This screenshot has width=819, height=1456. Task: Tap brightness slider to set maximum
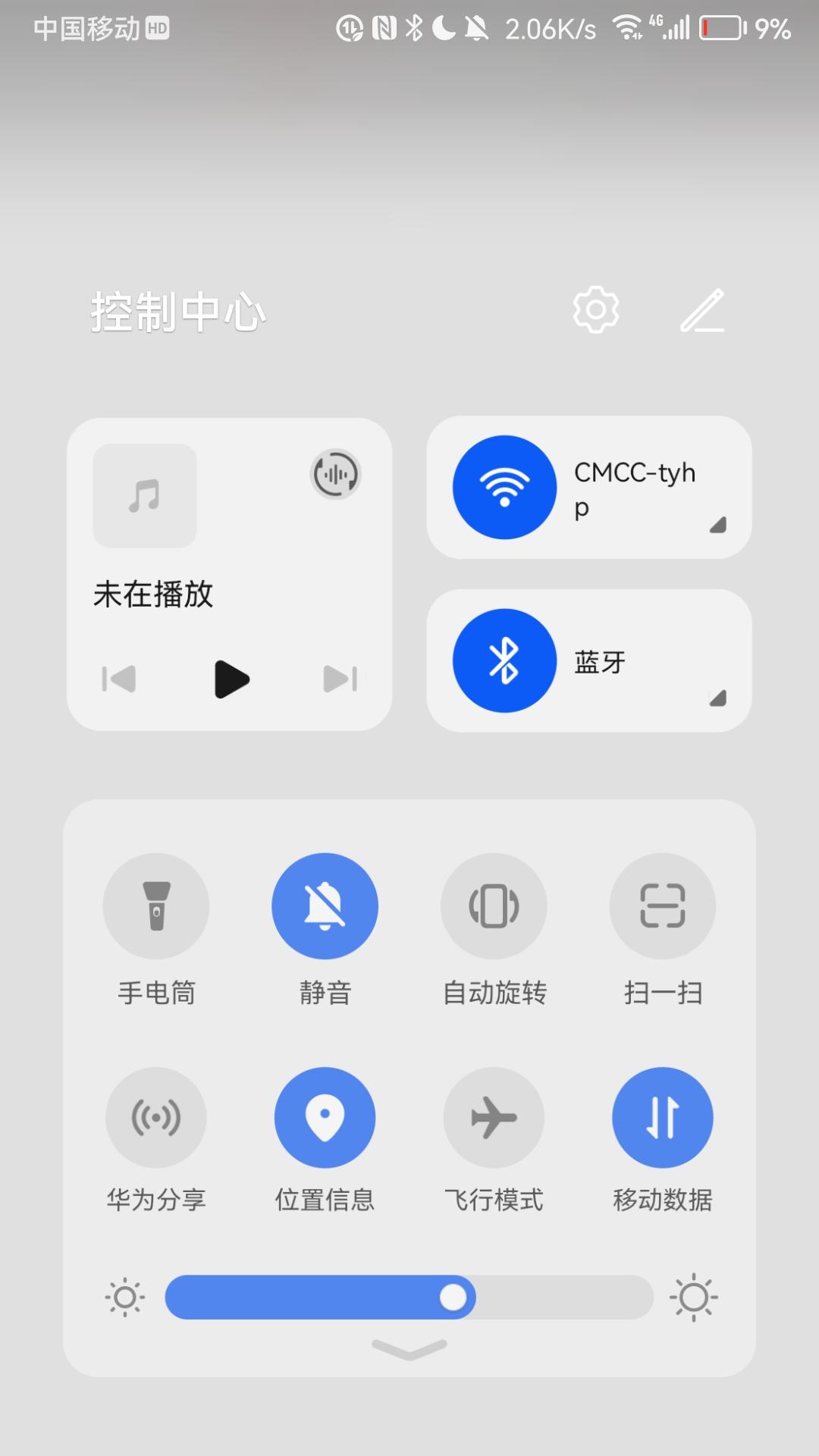pos(645,1298)
